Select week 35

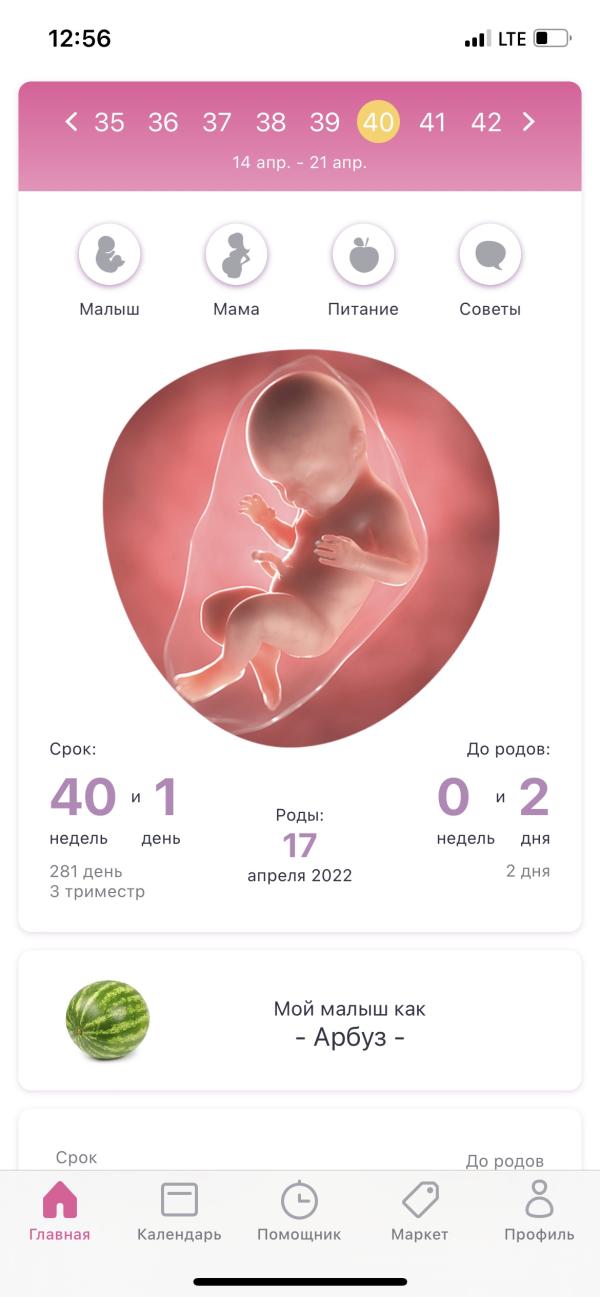pyautogui.click(x=110, y=122)
